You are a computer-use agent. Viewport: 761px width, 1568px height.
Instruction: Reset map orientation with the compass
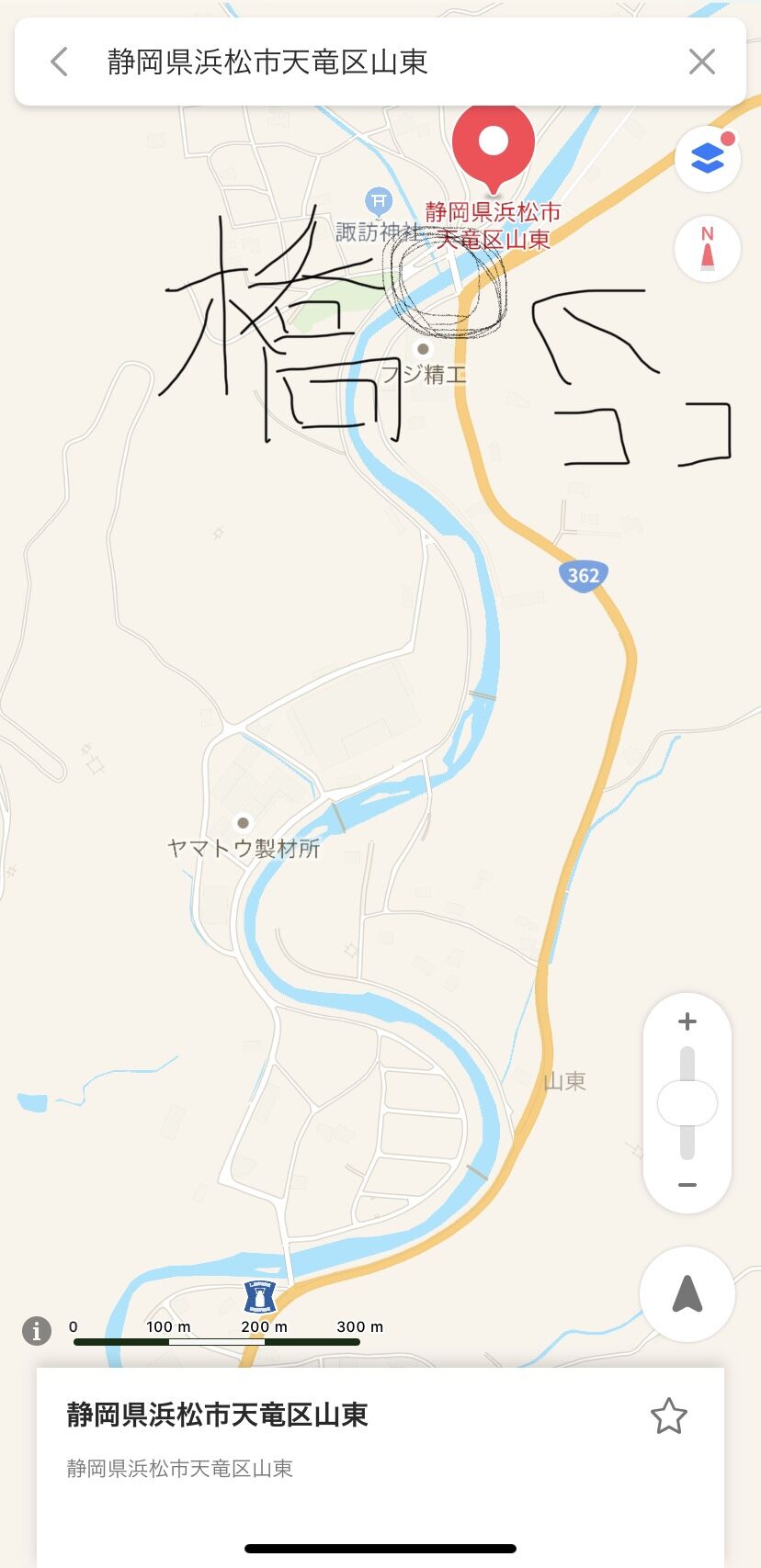[708, 249]
